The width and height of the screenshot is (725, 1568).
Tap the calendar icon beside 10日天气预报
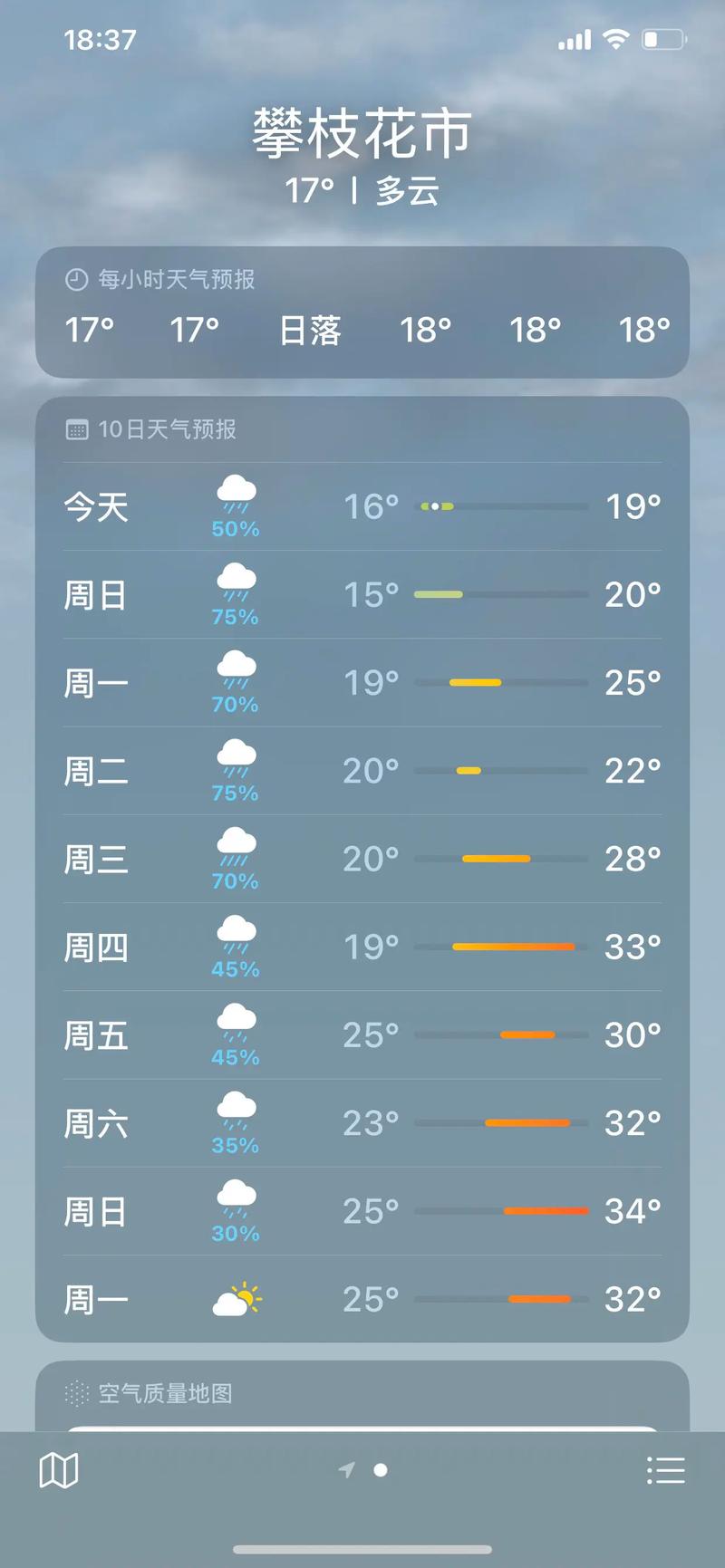coord(76,430)
